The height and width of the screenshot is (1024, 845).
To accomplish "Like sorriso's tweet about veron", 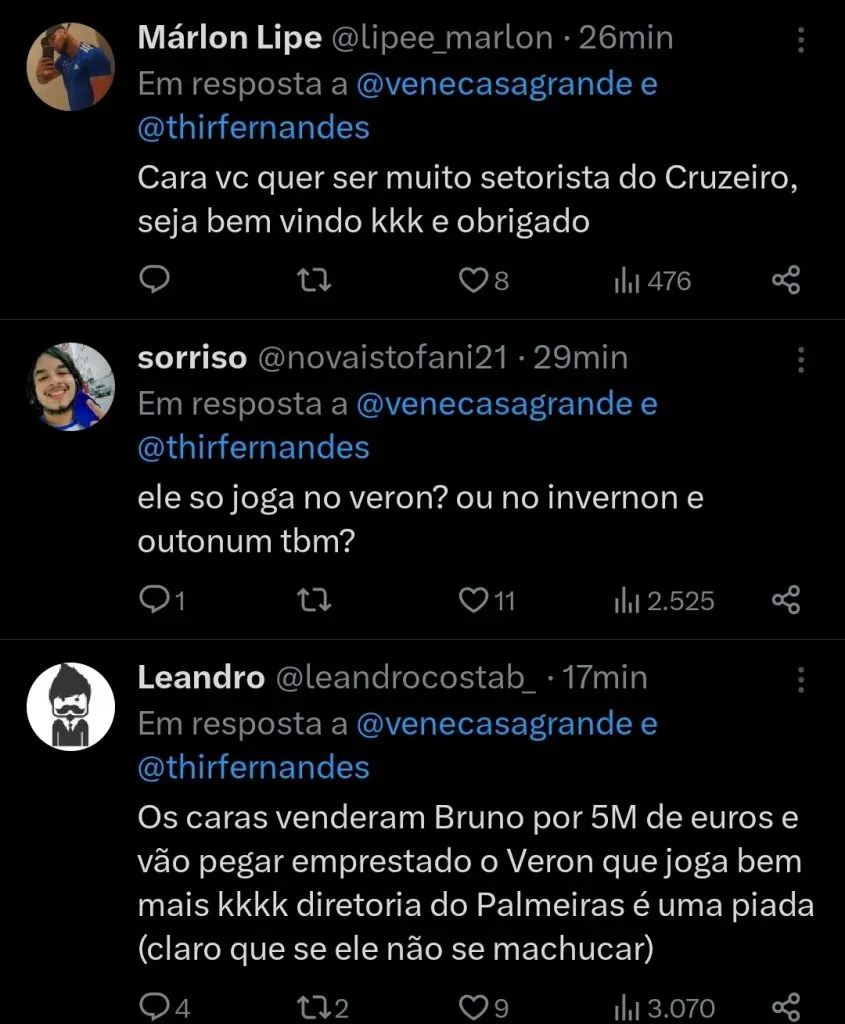I will click(472, 600).
